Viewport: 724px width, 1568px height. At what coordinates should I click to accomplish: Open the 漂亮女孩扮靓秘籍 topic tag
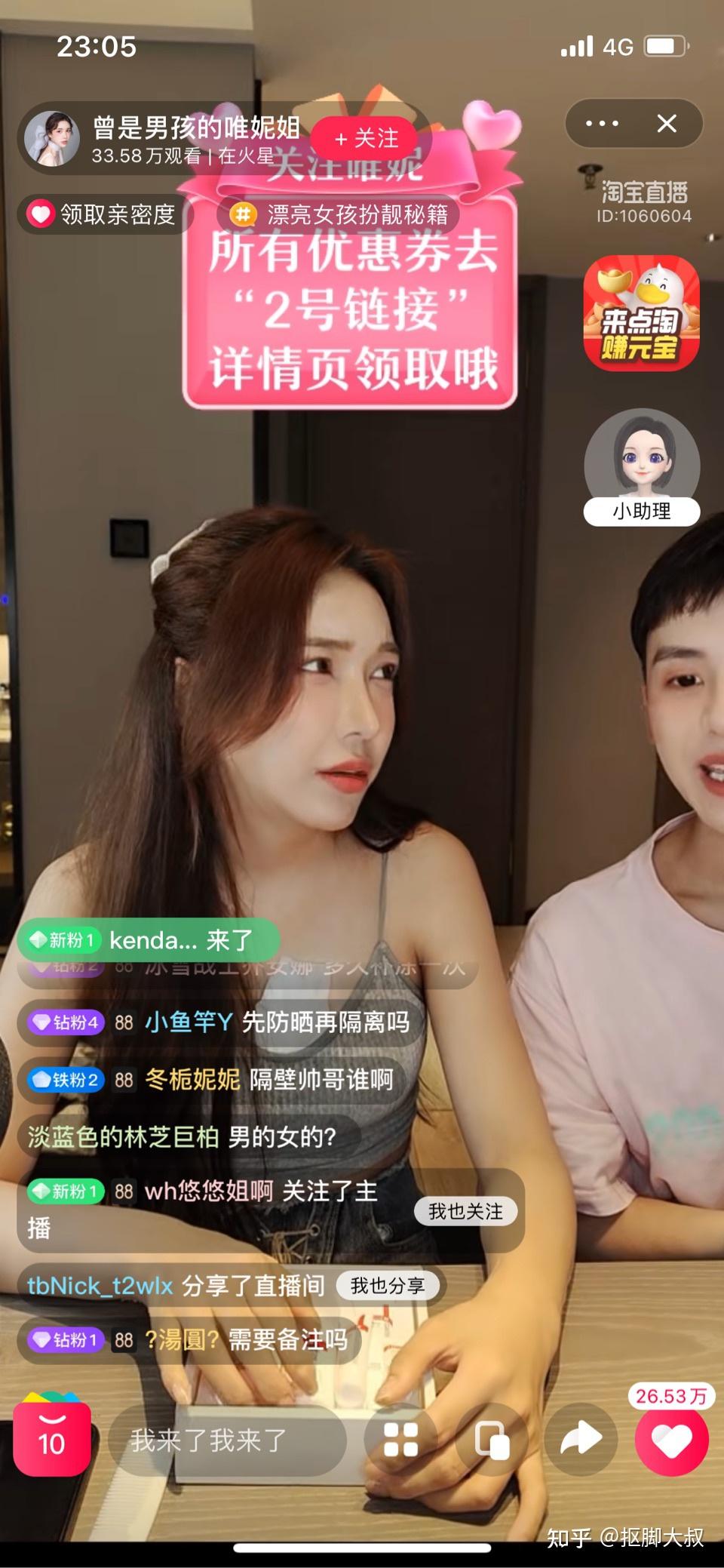[339, 215]
